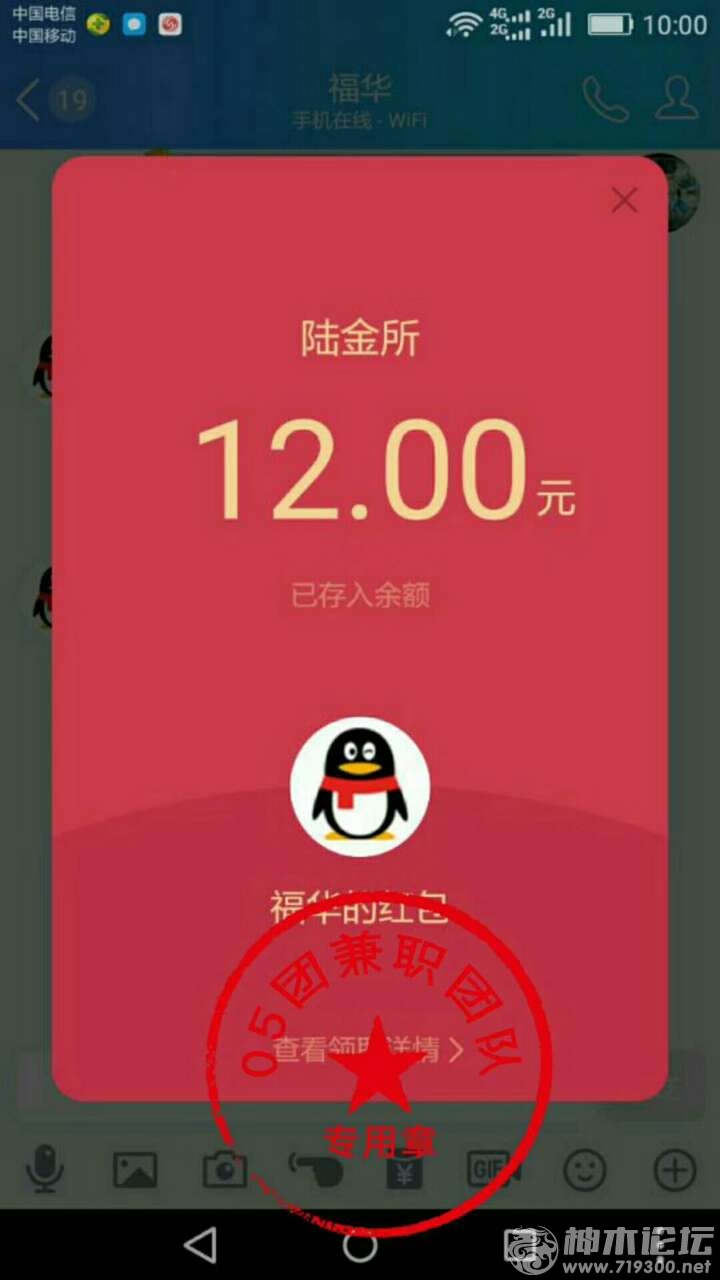The width and height of the screenshot is (720, 1280).
Task: Open the emoji smiley panel
Action: [585, 1168]
